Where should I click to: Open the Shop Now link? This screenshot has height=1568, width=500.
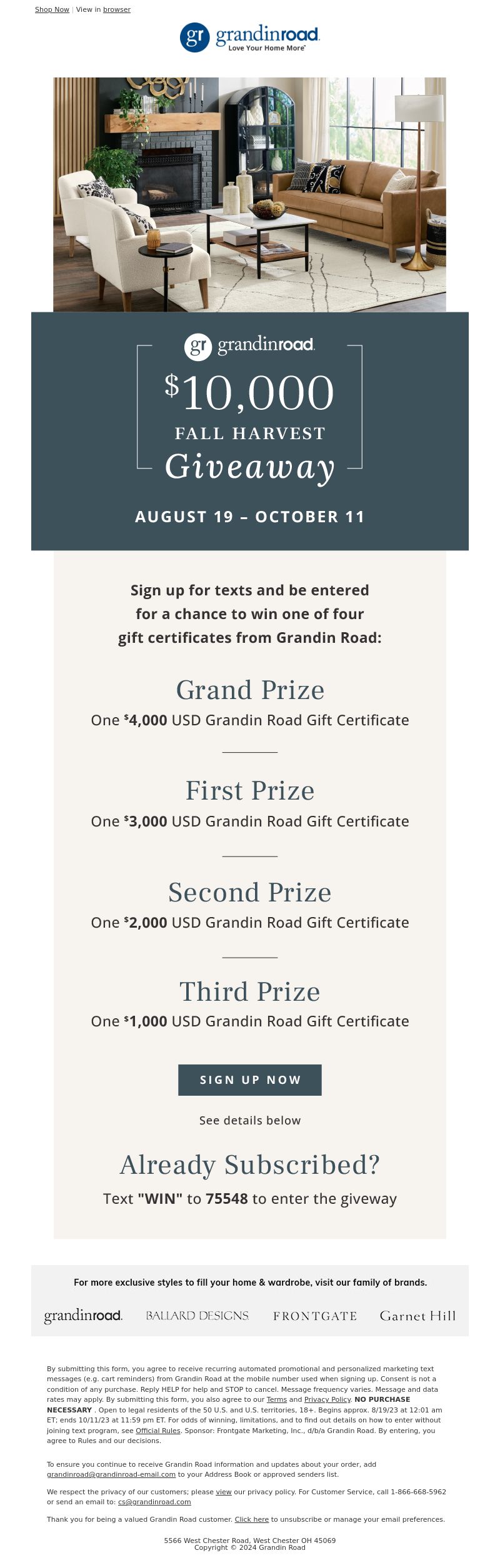52,9
